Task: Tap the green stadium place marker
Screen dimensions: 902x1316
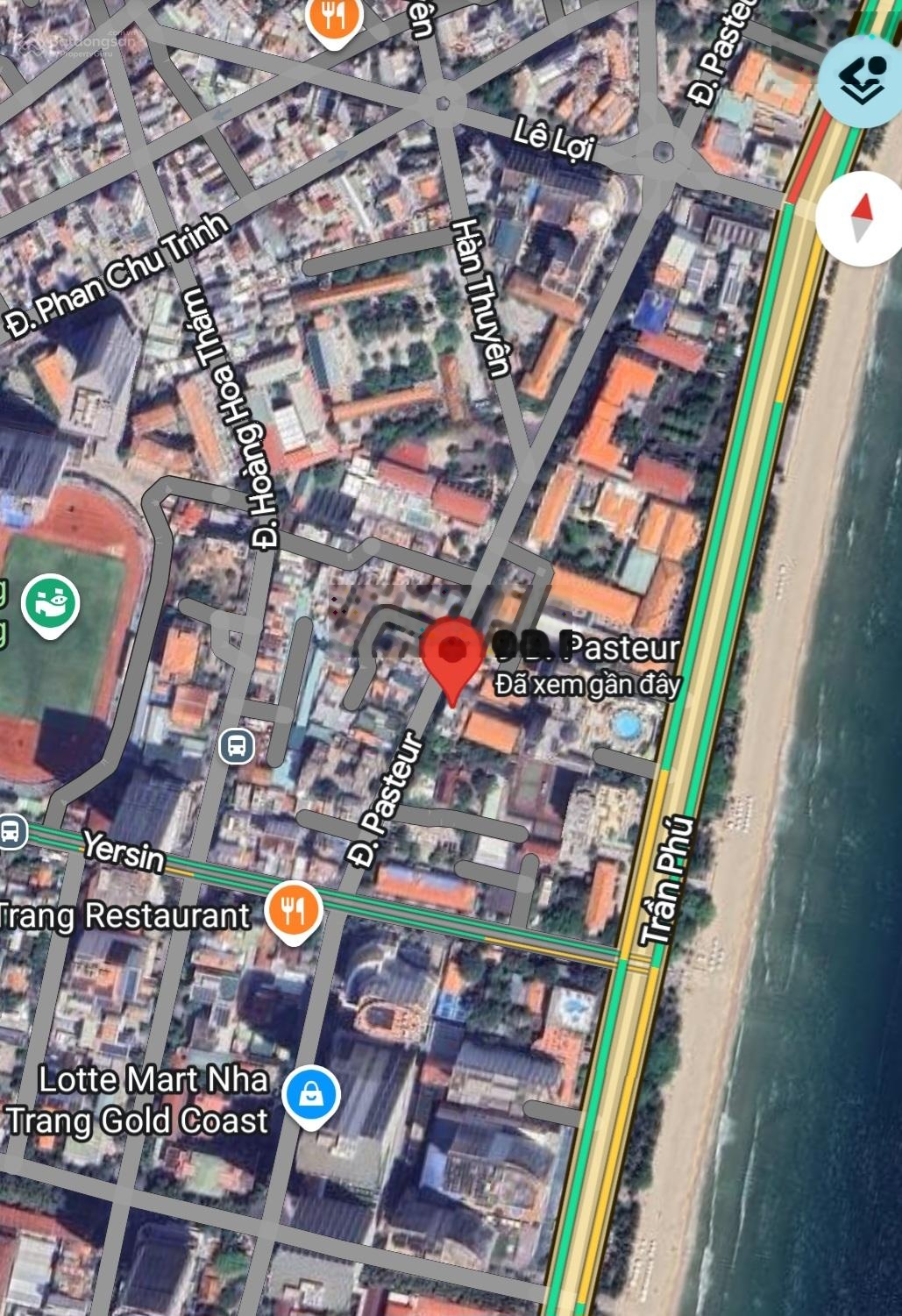Action: tap(51, 604)
